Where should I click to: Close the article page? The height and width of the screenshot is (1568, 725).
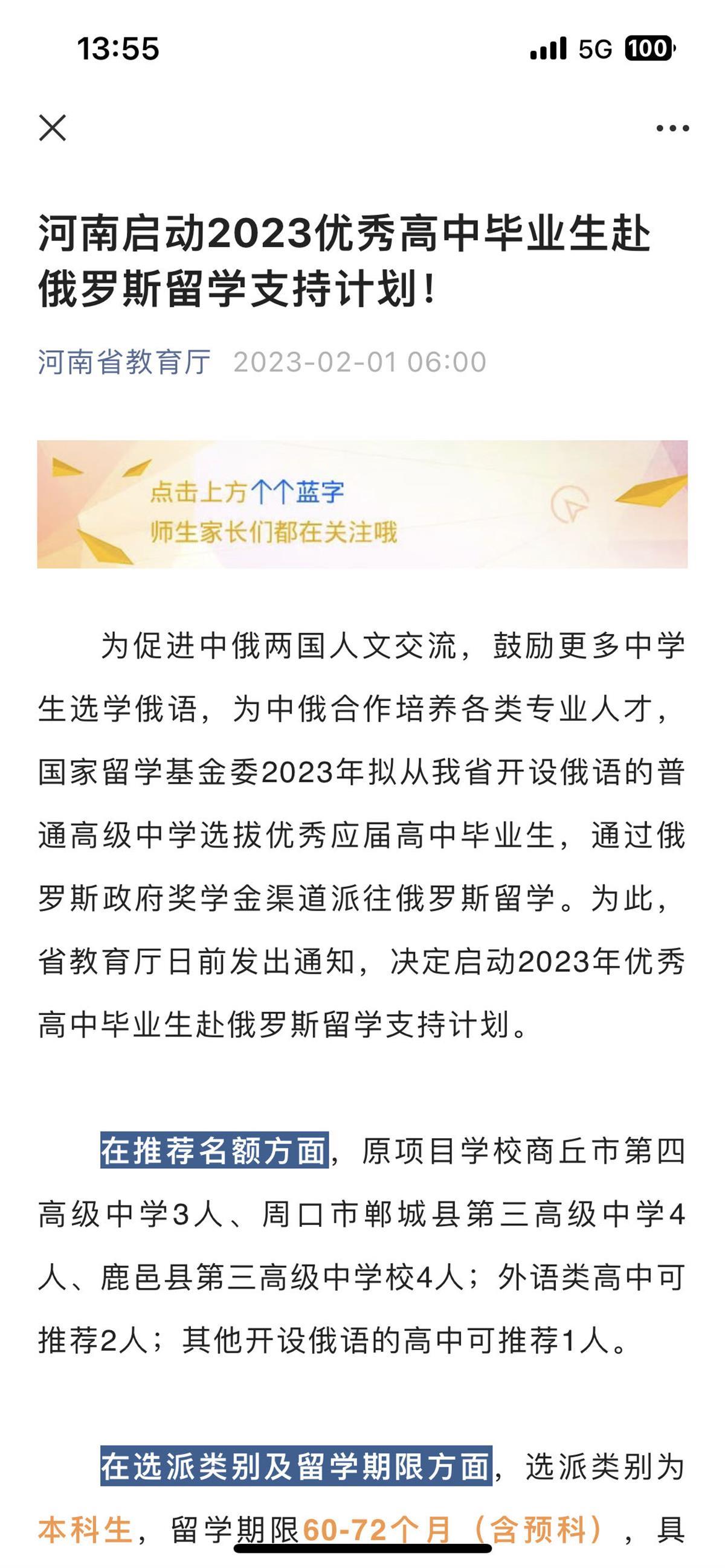53,129
